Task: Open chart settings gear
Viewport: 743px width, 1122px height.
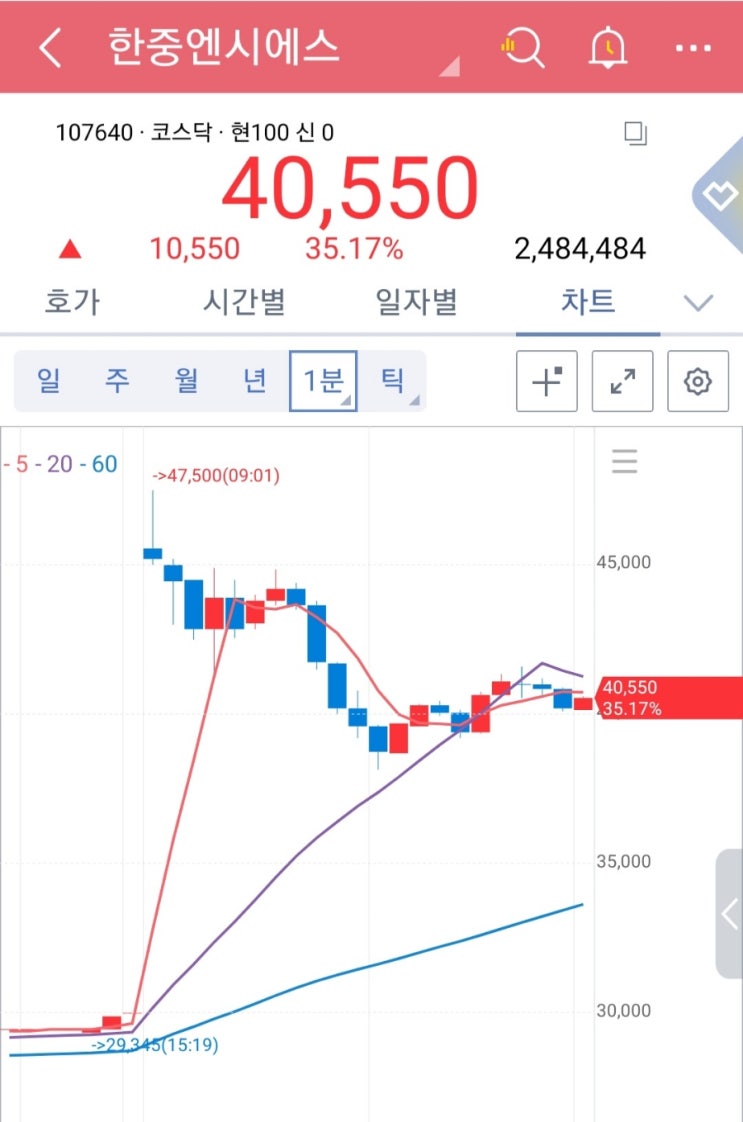Action: pyautogui.click(x=698, y=381)
